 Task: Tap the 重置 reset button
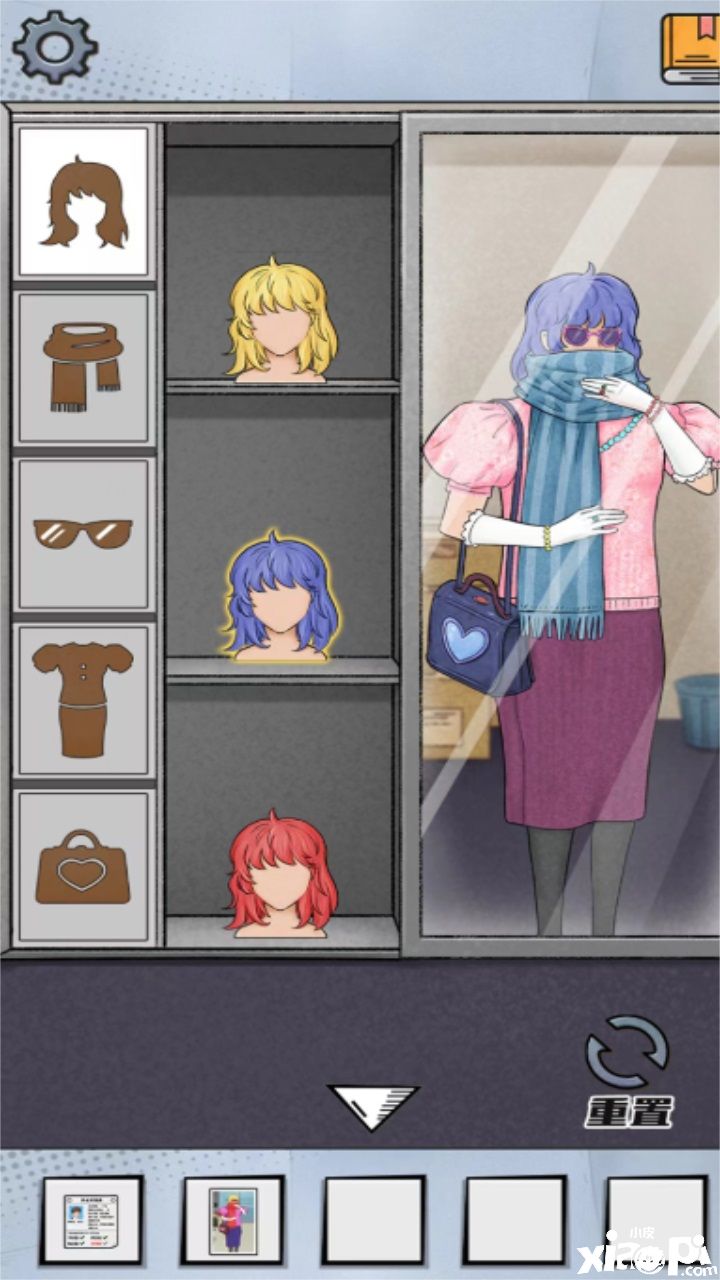coord(628,1072)
